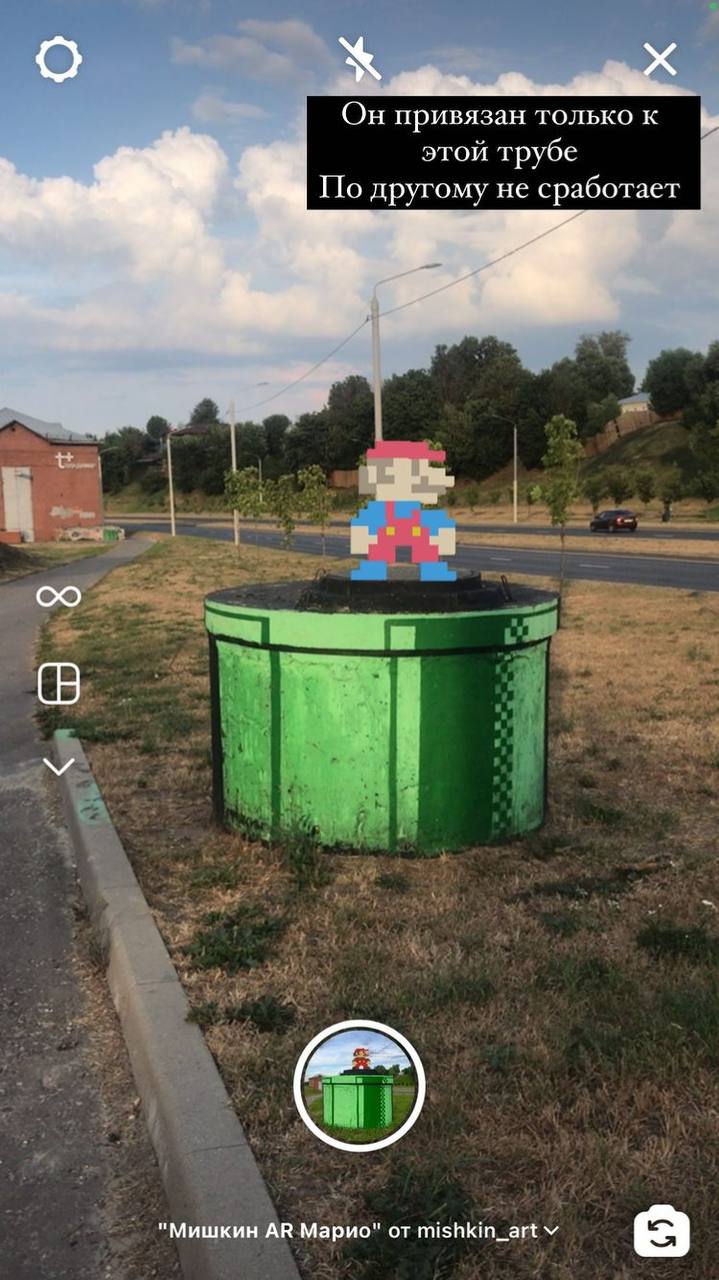Capture photo with Mario effect shutter
Screen dimensions: 719x1280
pos(359,1086)
